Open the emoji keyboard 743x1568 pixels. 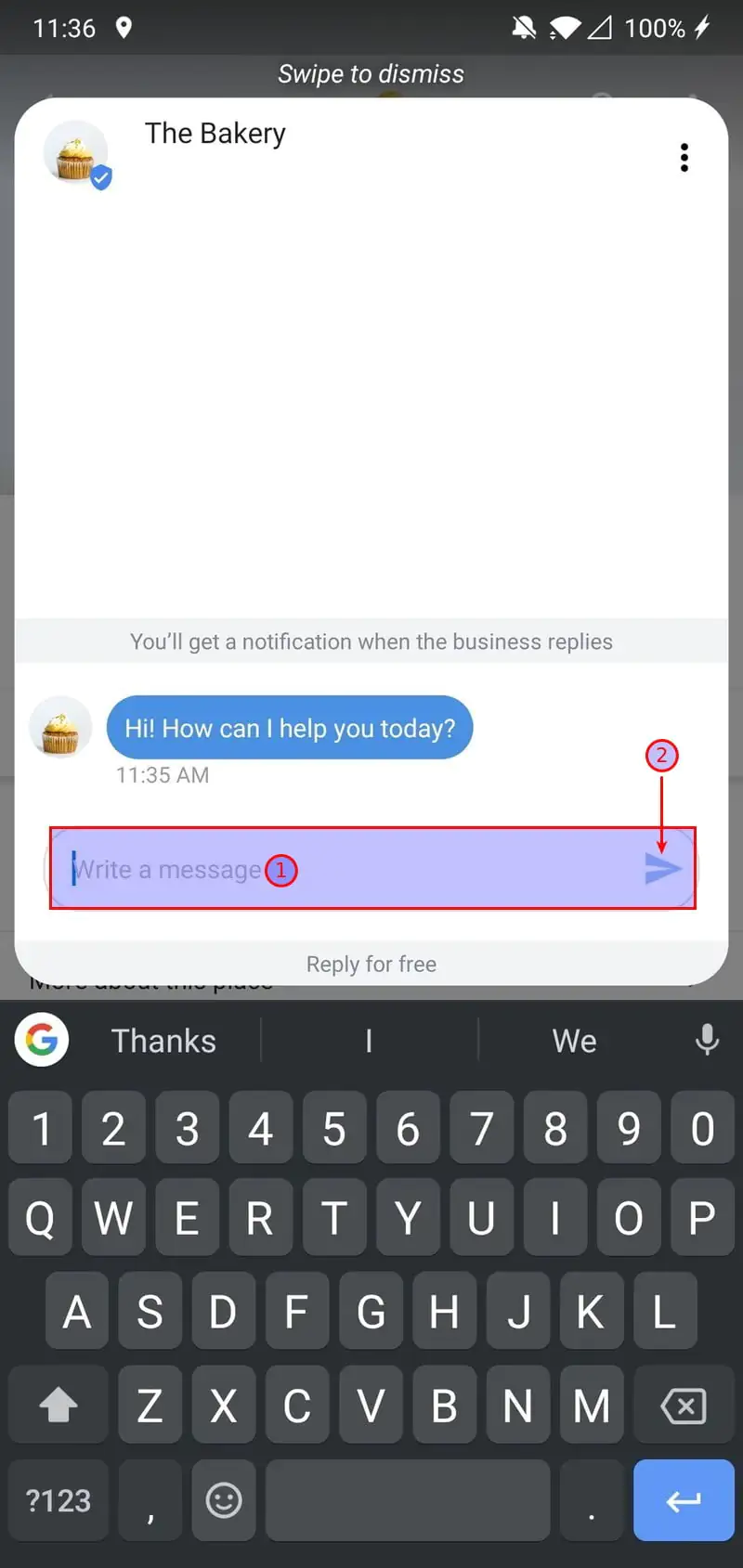pyautogui.click(x=223, y=1500)
